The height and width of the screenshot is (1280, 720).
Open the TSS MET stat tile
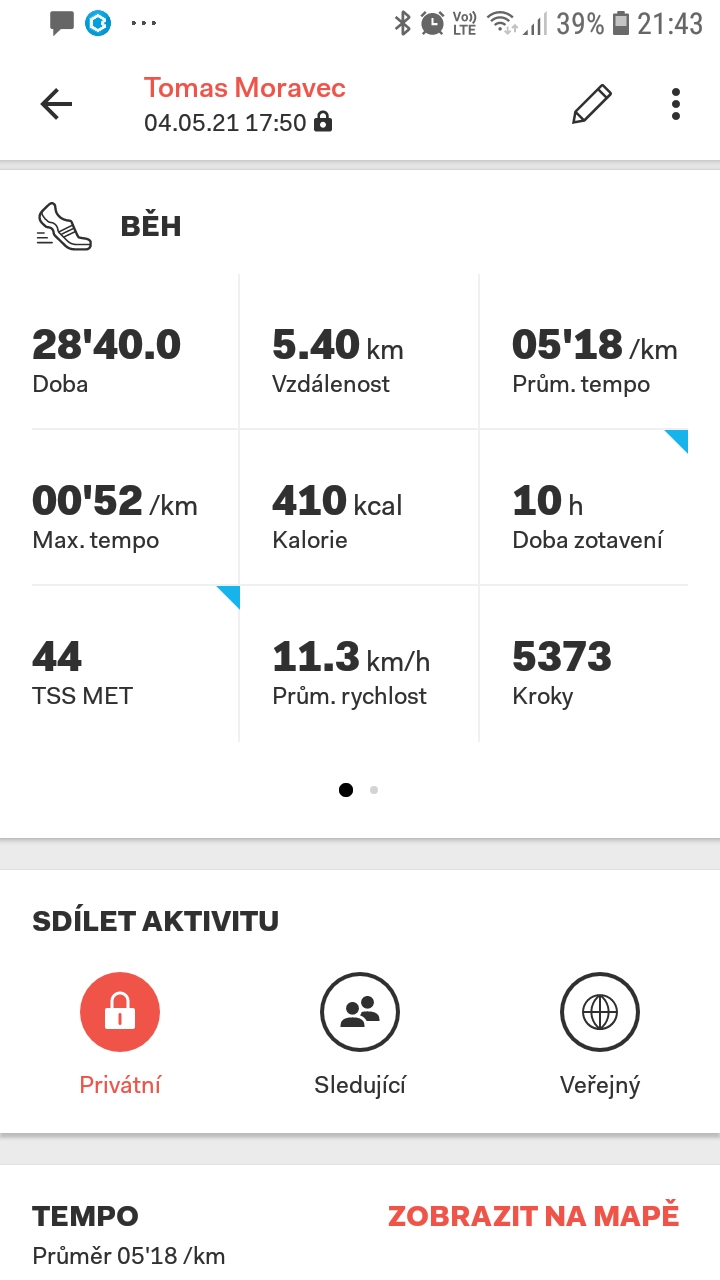(x=135, y=664)
